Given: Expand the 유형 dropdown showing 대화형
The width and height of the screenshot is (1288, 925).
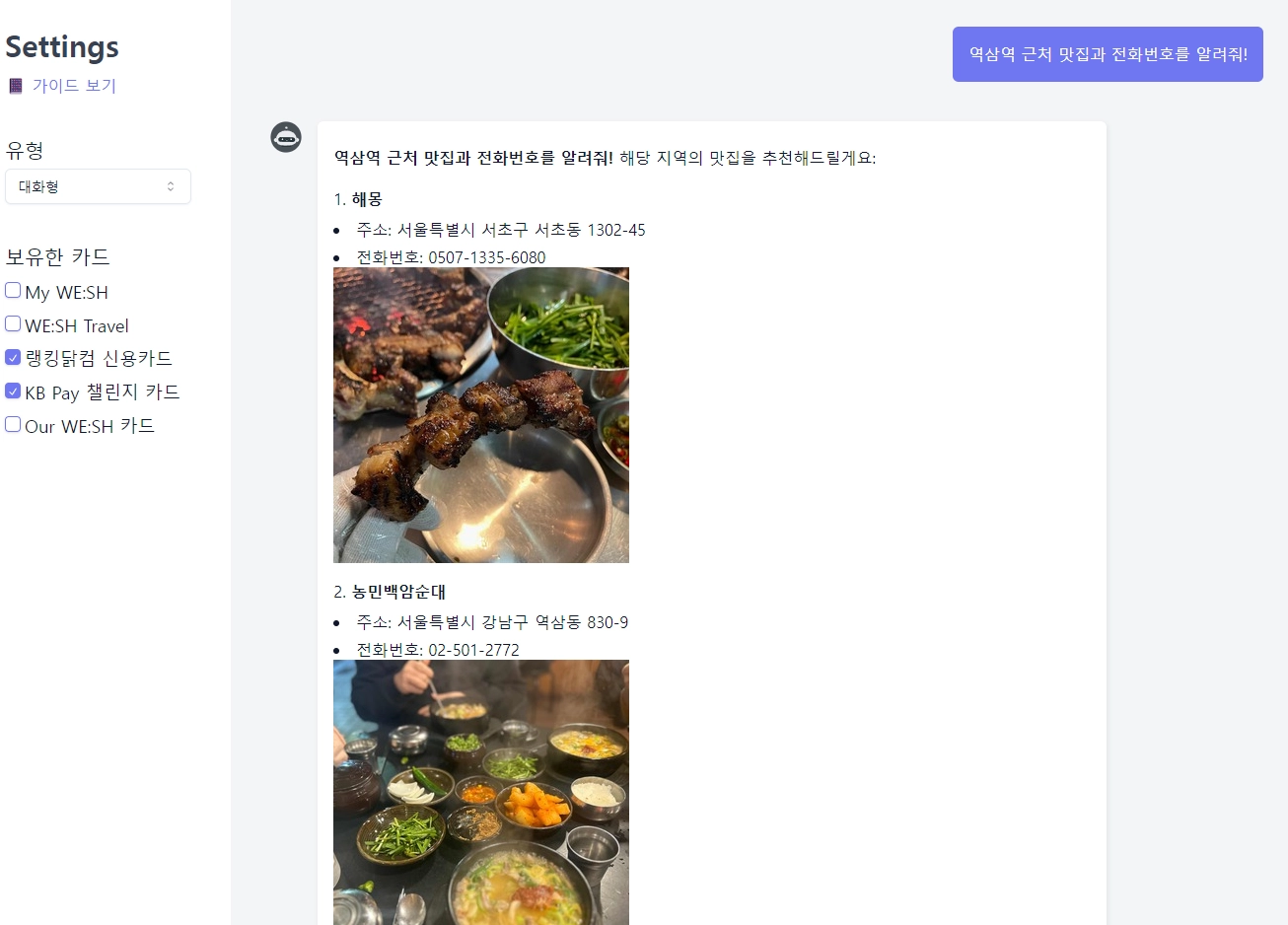Looking at the screenshot, I should pyautogui.click(x=98, y=186).
